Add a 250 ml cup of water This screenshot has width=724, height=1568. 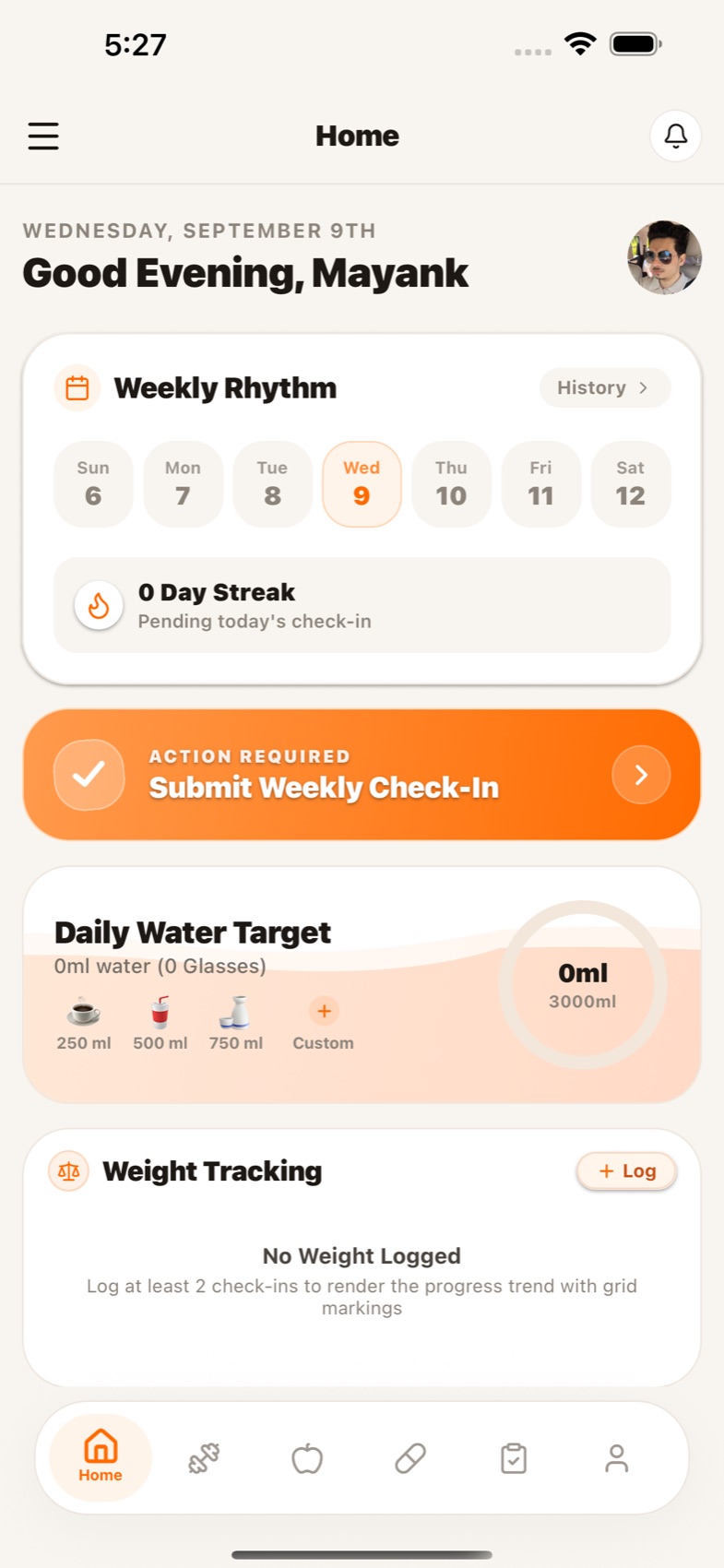tap(84, 1024)
